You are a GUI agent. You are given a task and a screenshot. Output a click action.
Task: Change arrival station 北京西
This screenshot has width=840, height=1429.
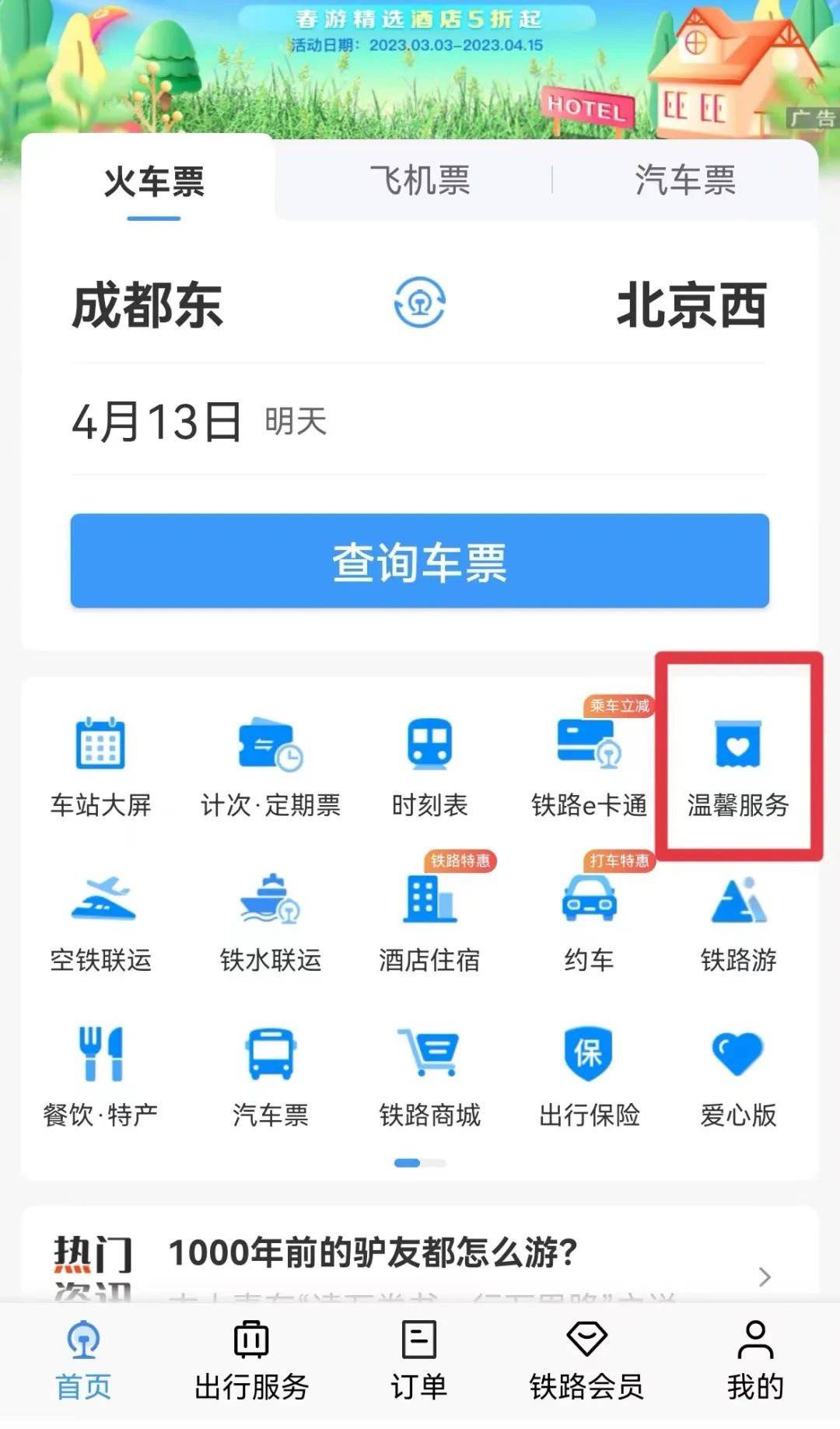coord(691,306)
